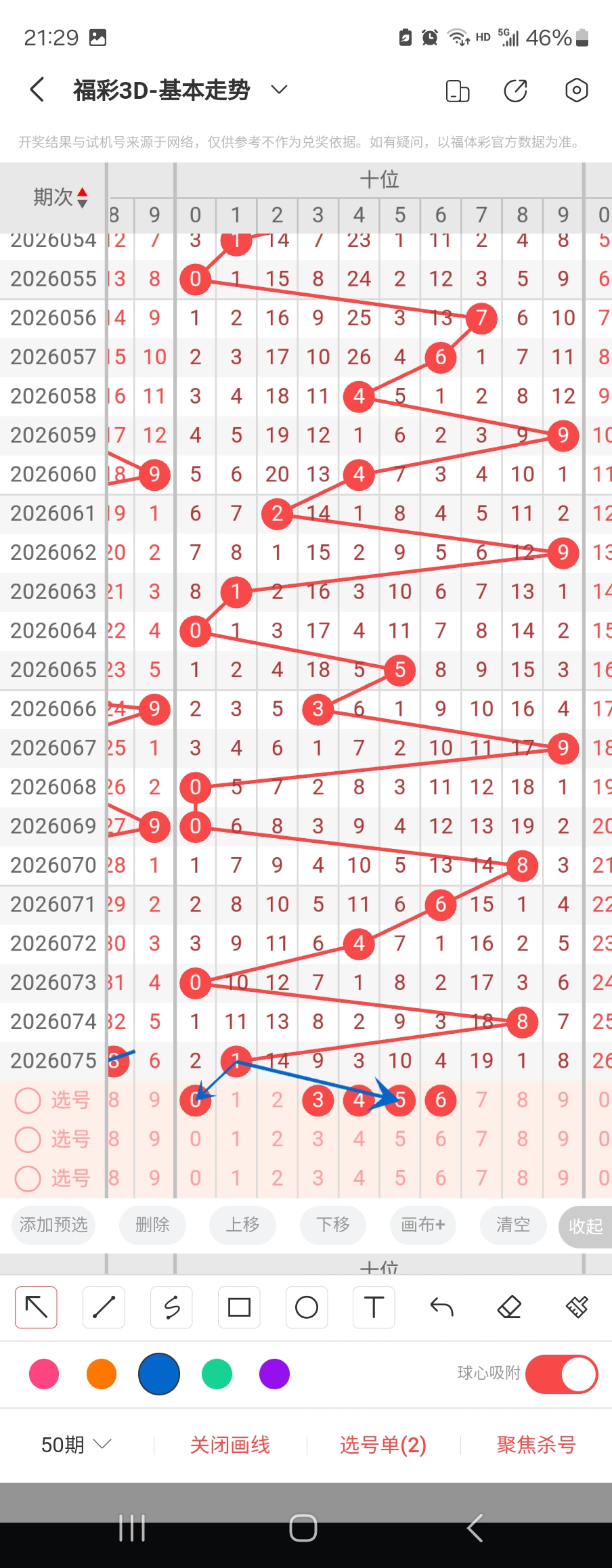
Task: Undo the last drawing action
Action: (441, 1307)
